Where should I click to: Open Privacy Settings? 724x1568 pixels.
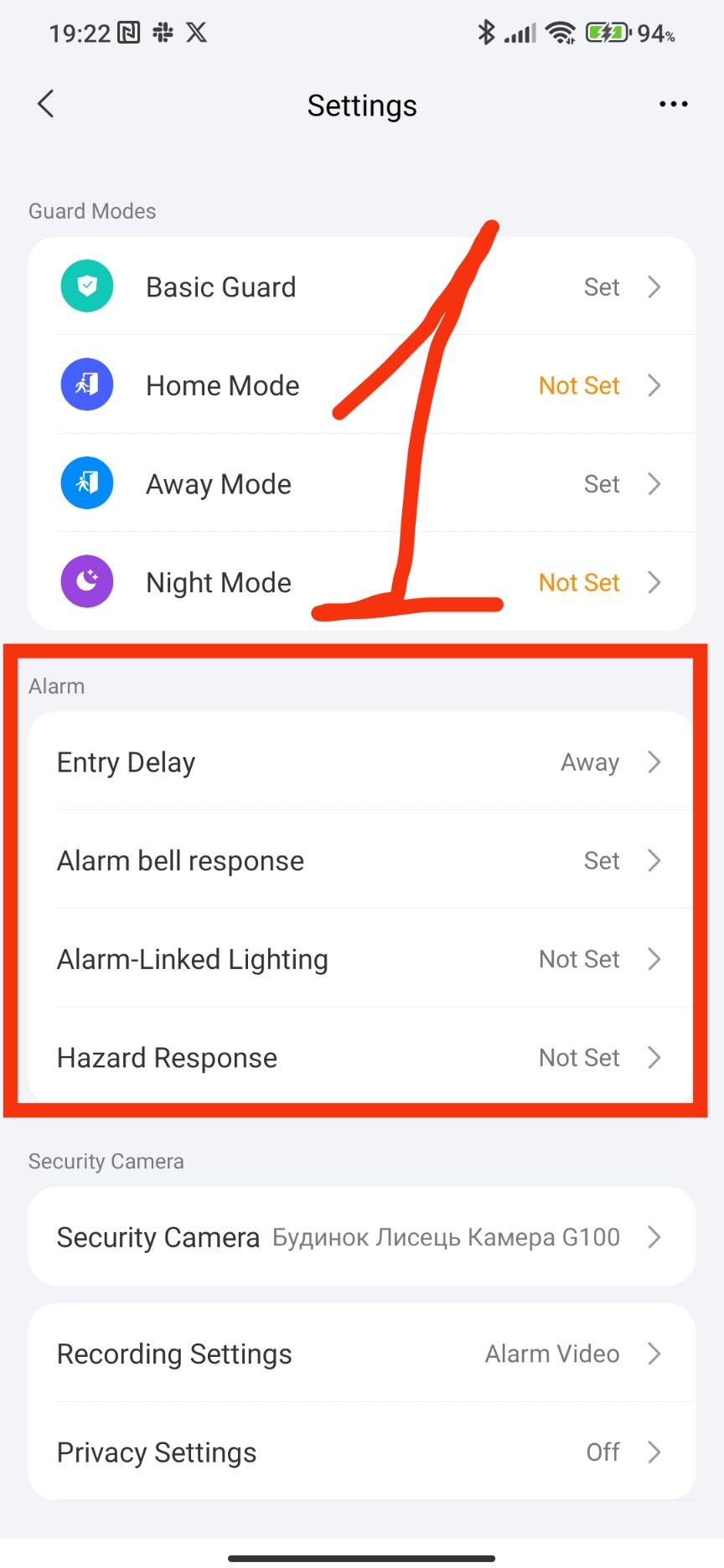tap(362, 1452)
